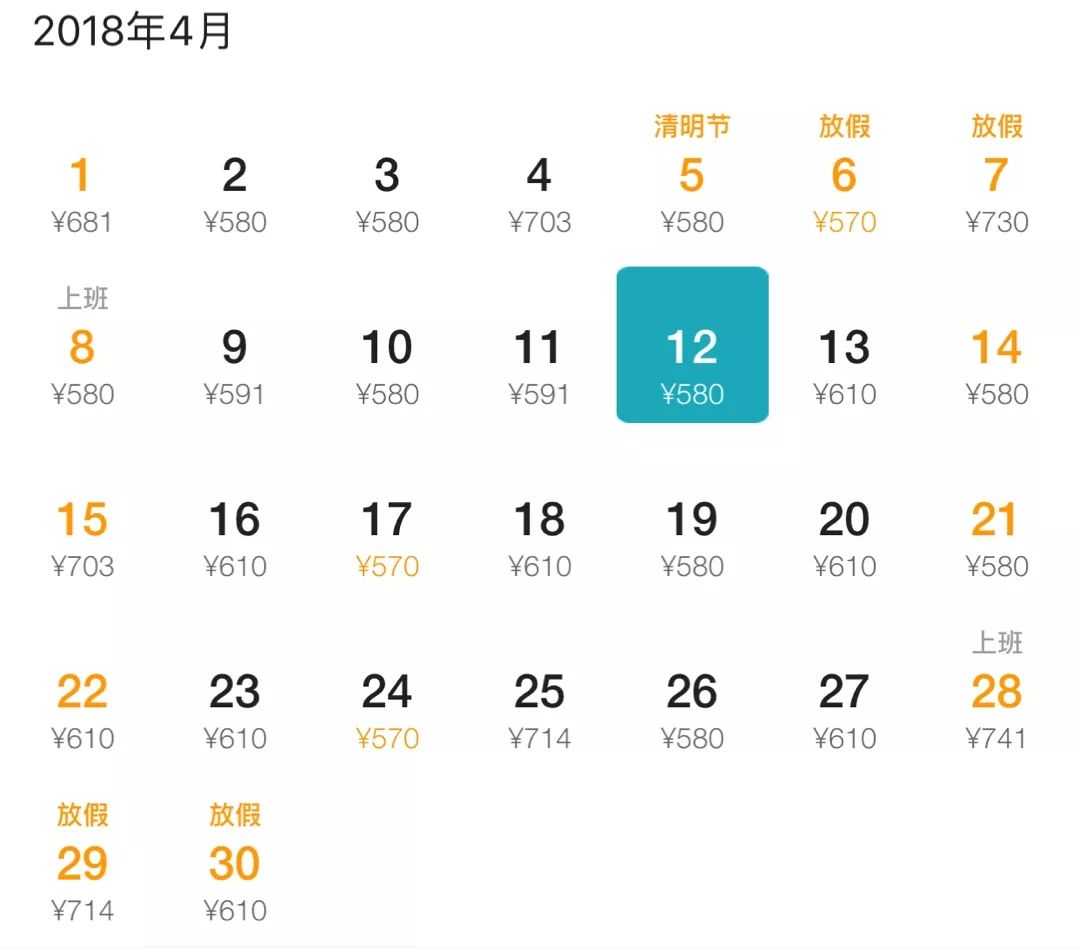Screen dimensions: 1080x949
Task: Pick holiday April 30 at ¥610
Action: pyautogui.click(x=234, y=872)
